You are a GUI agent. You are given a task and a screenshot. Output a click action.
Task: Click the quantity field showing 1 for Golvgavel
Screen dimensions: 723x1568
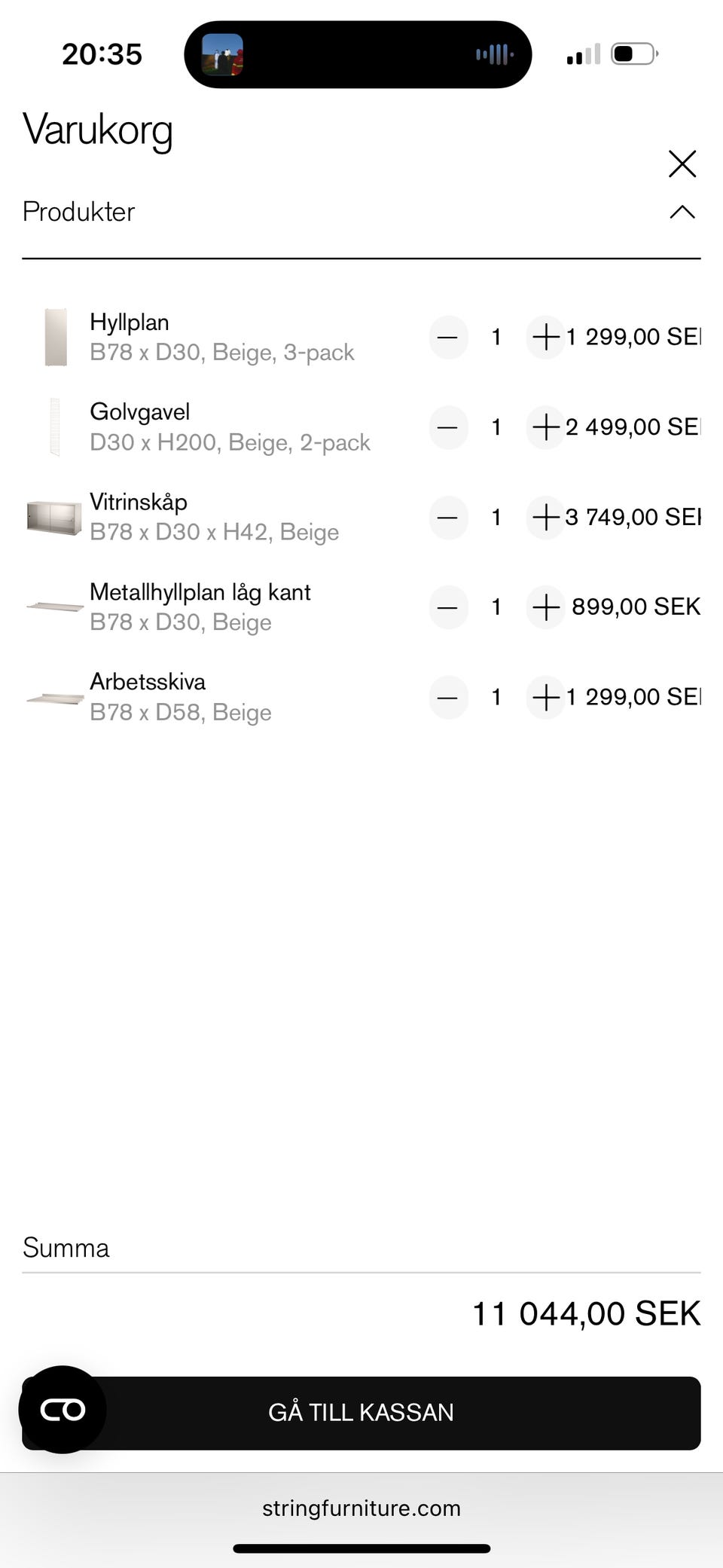pyautogui.click(x=496, y=427)
